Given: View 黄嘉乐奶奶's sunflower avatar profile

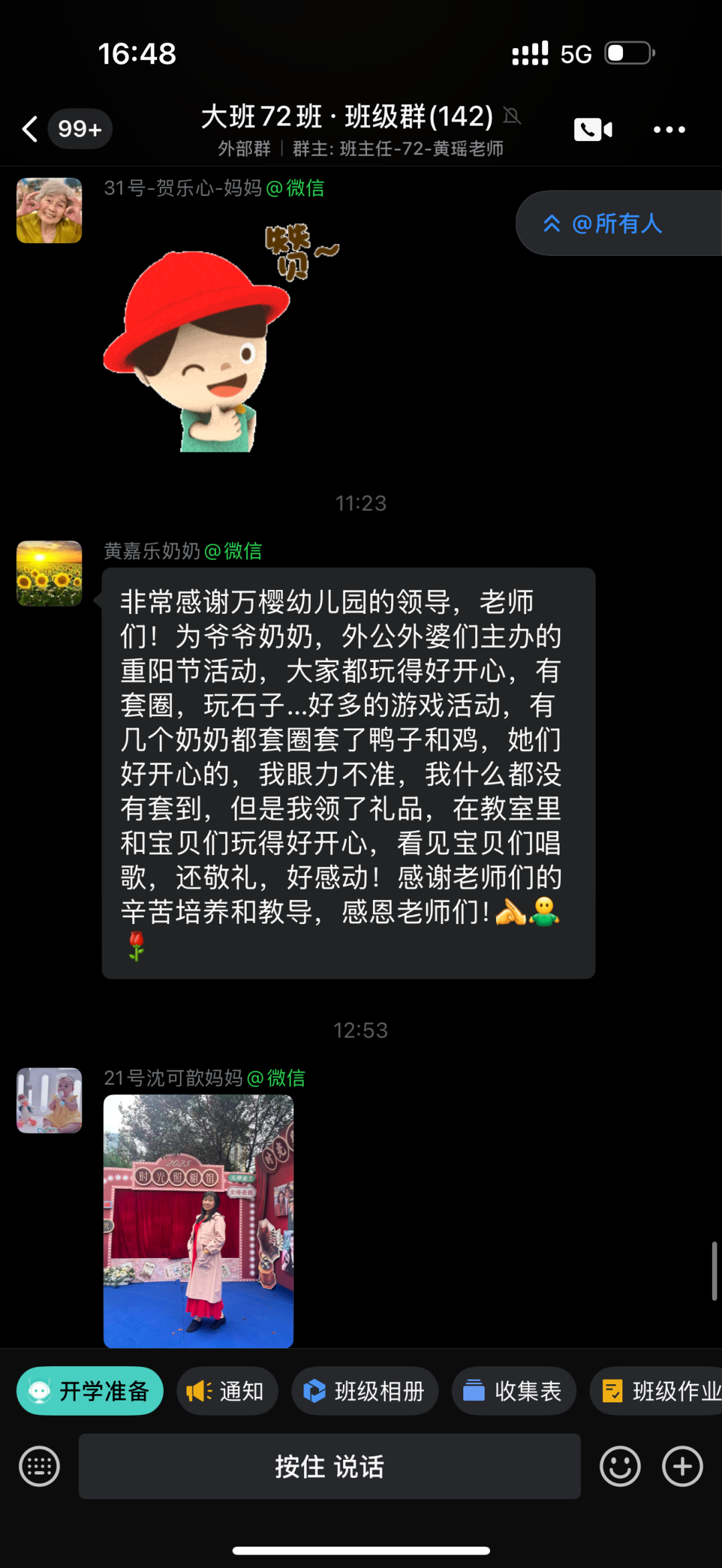Looking at the screenshot, I should [x=49, y=573].
